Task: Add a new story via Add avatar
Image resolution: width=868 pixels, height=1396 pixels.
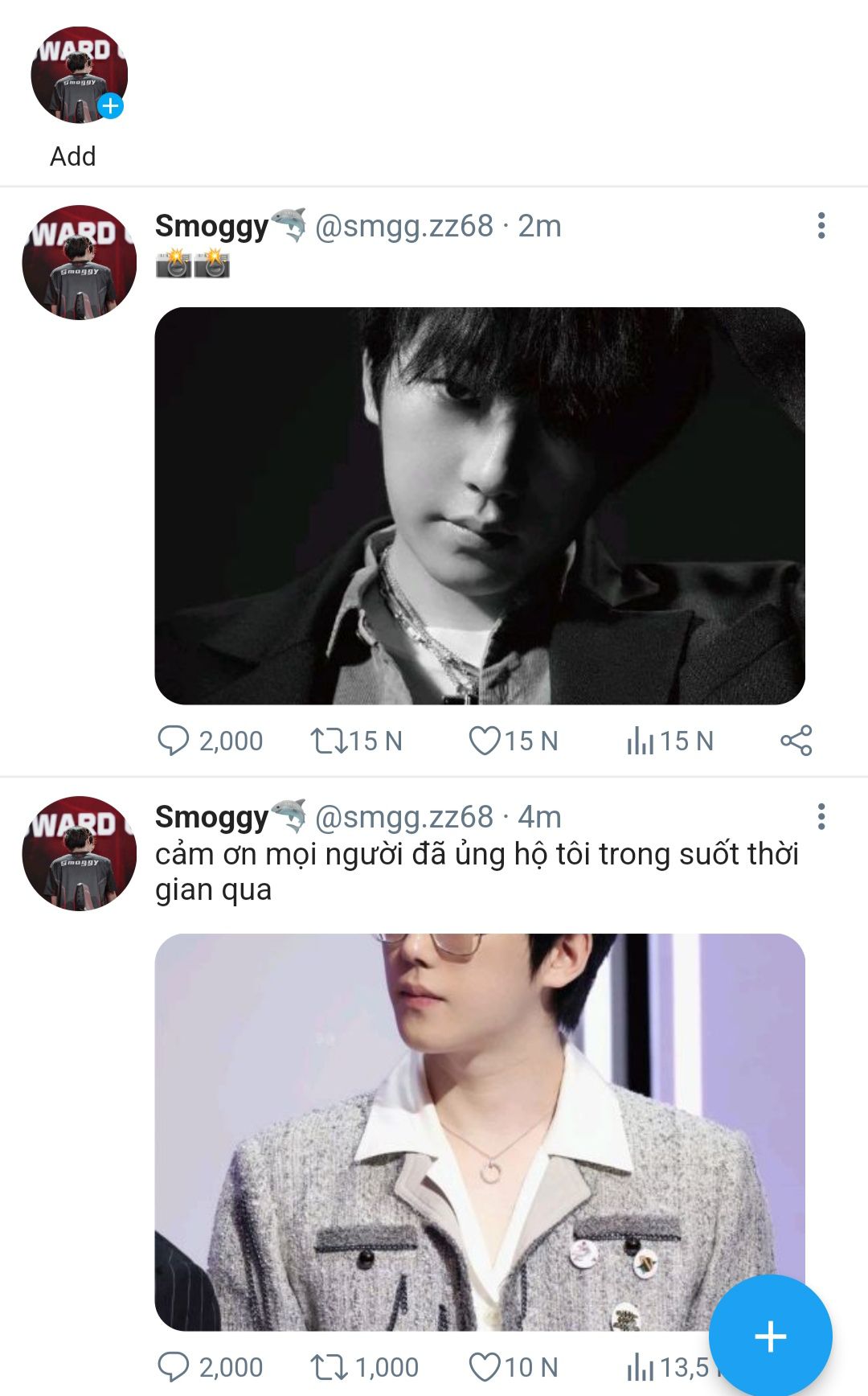Action: click(79, 76)
